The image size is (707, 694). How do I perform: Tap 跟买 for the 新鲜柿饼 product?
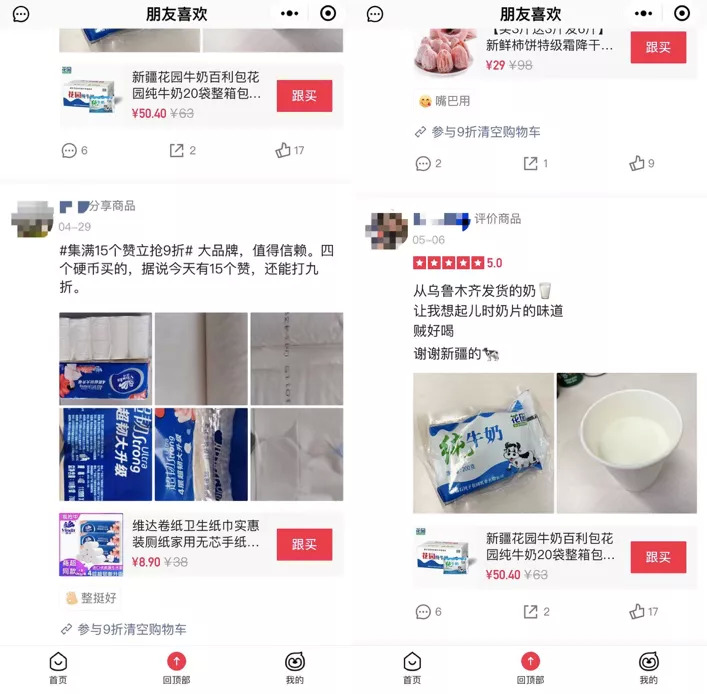click(x=658, y=47)
